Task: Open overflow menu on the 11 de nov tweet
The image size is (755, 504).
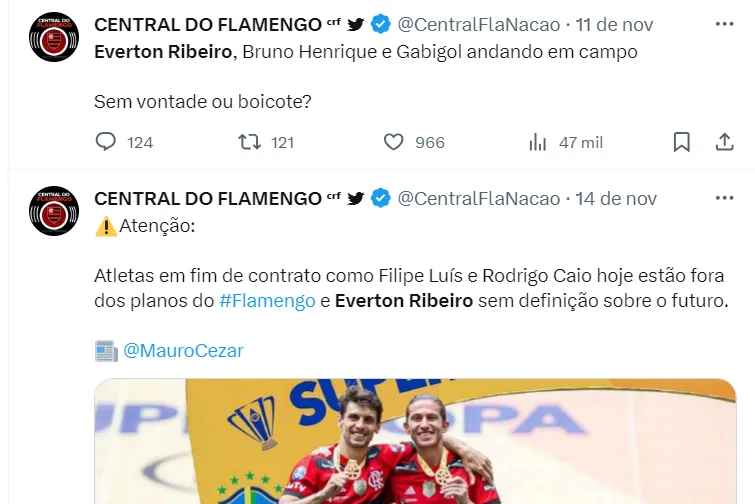Action: [x=724, y=23]
